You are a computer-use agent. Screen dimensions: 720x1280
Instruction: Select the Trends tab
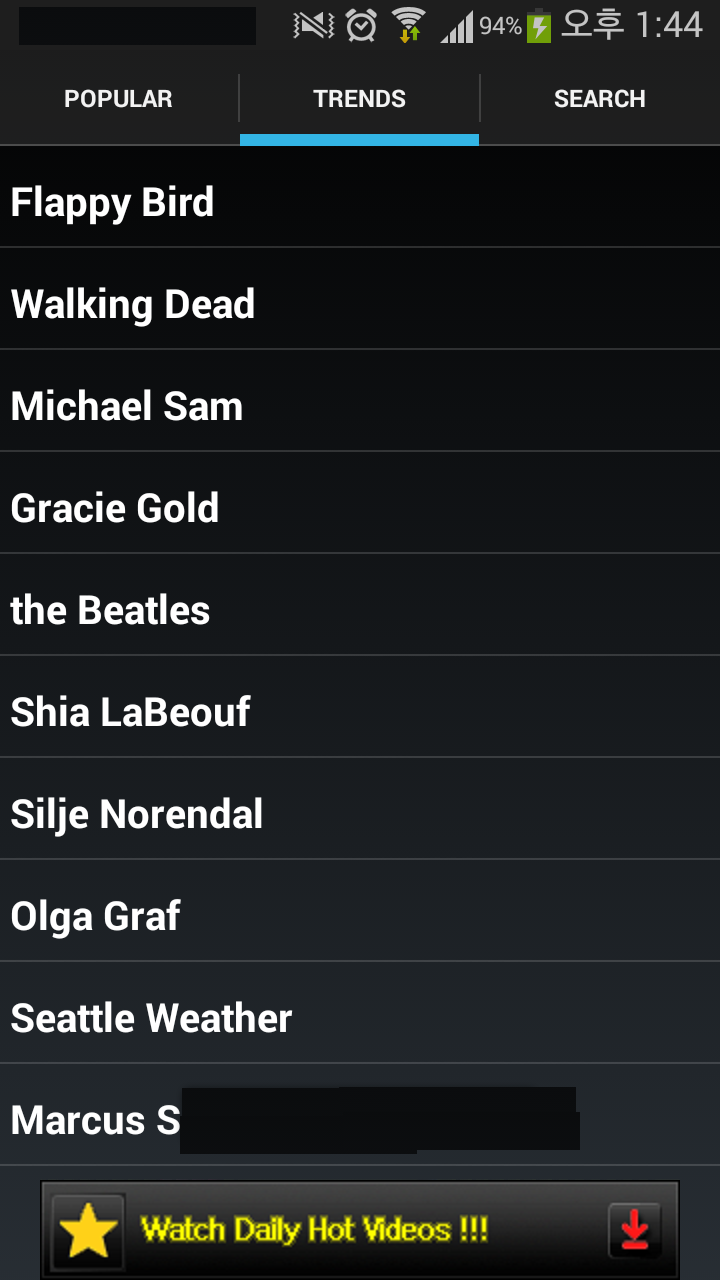coord(359,99)
